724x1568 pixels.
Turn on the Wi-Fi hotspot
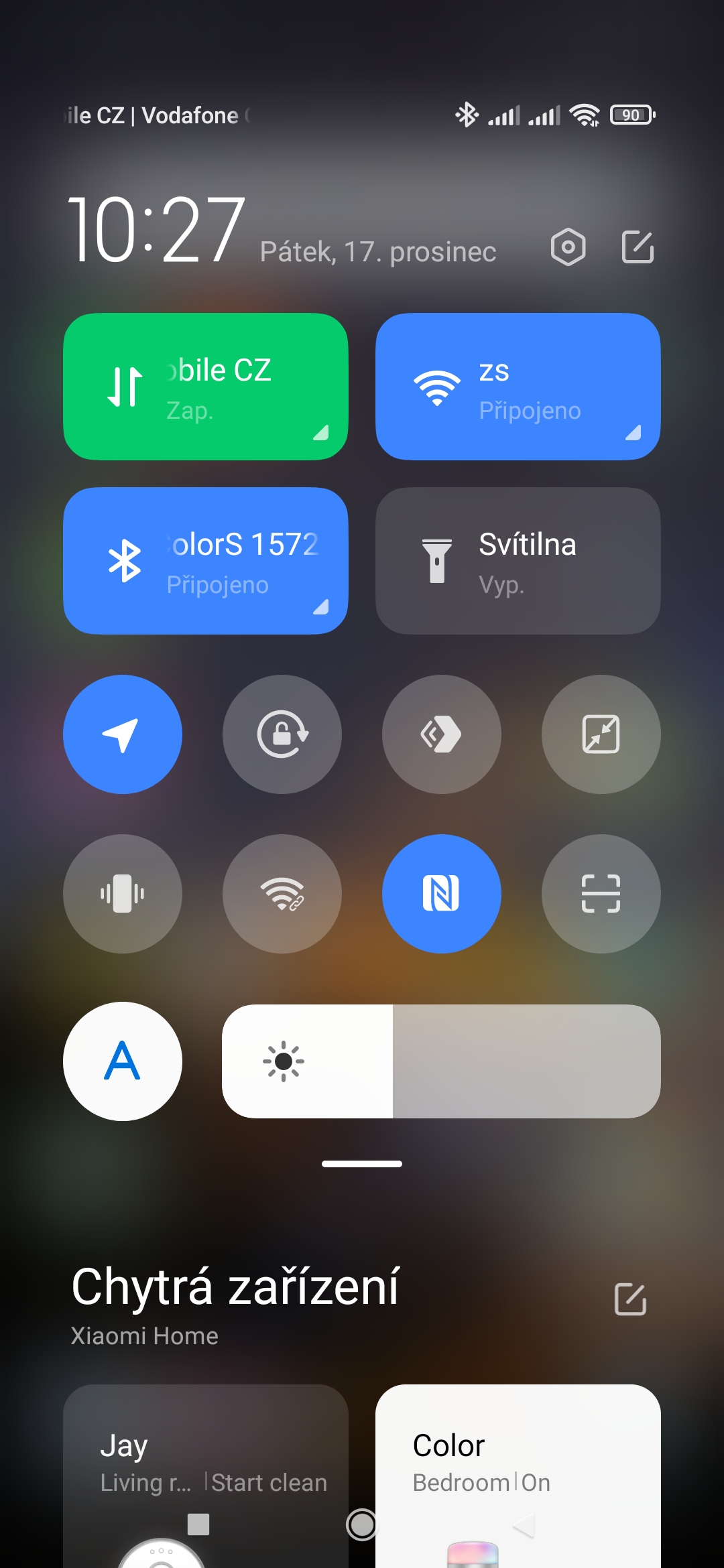[x=282, y=894]
